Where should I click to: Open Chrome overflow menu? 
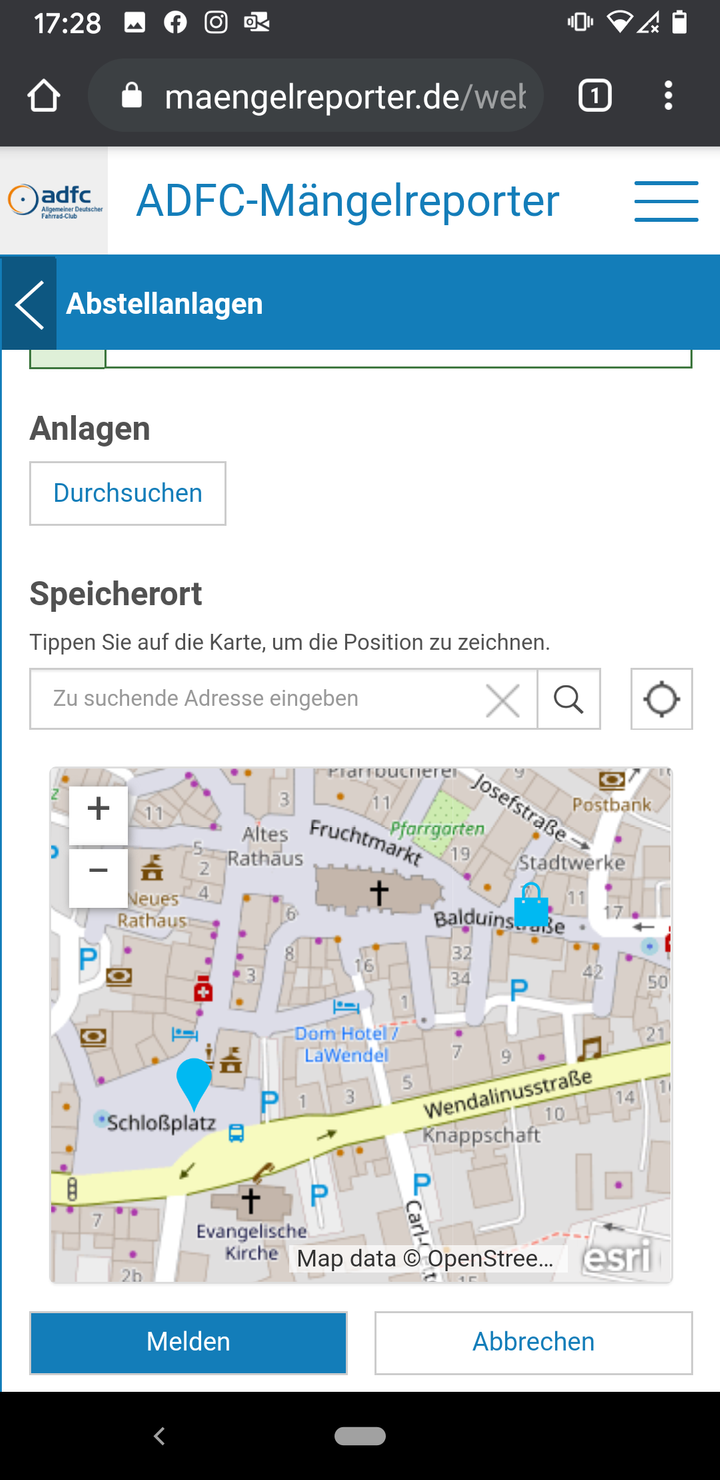click(x=668, y=96)
